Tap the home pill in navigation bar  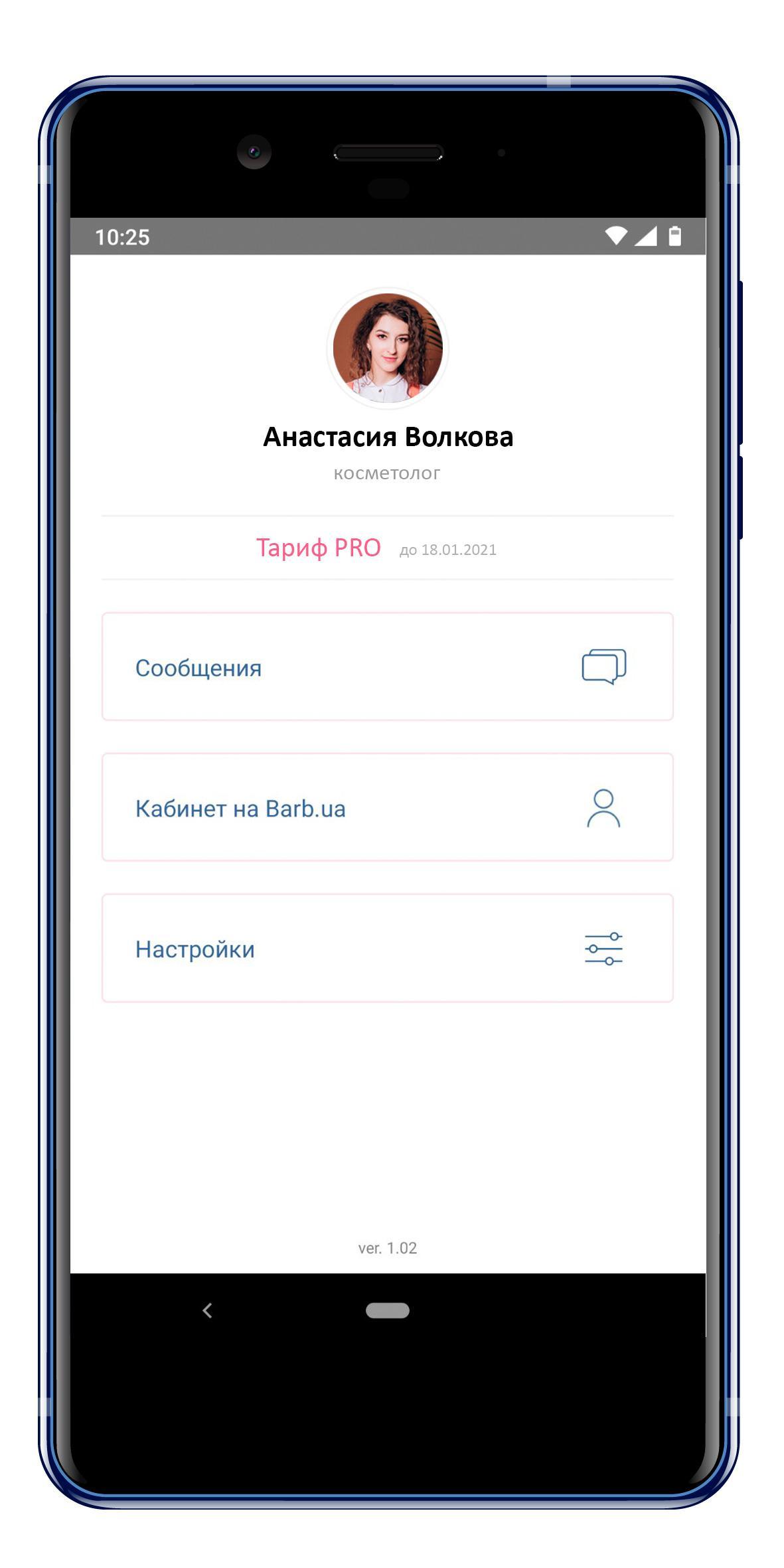[x=388, y=1310]
